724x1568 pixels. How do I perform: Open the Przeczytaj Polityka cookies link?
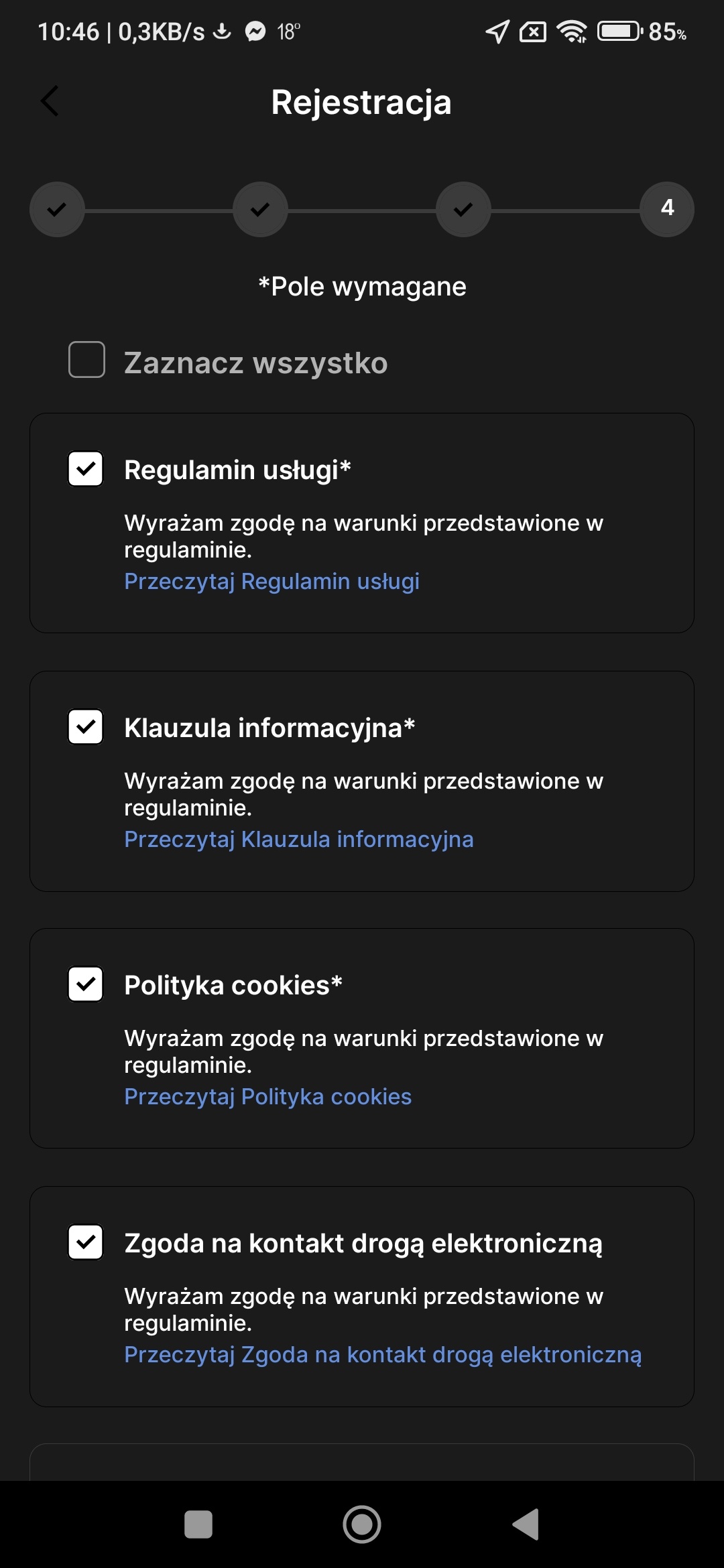click(x=267, y=1096)
